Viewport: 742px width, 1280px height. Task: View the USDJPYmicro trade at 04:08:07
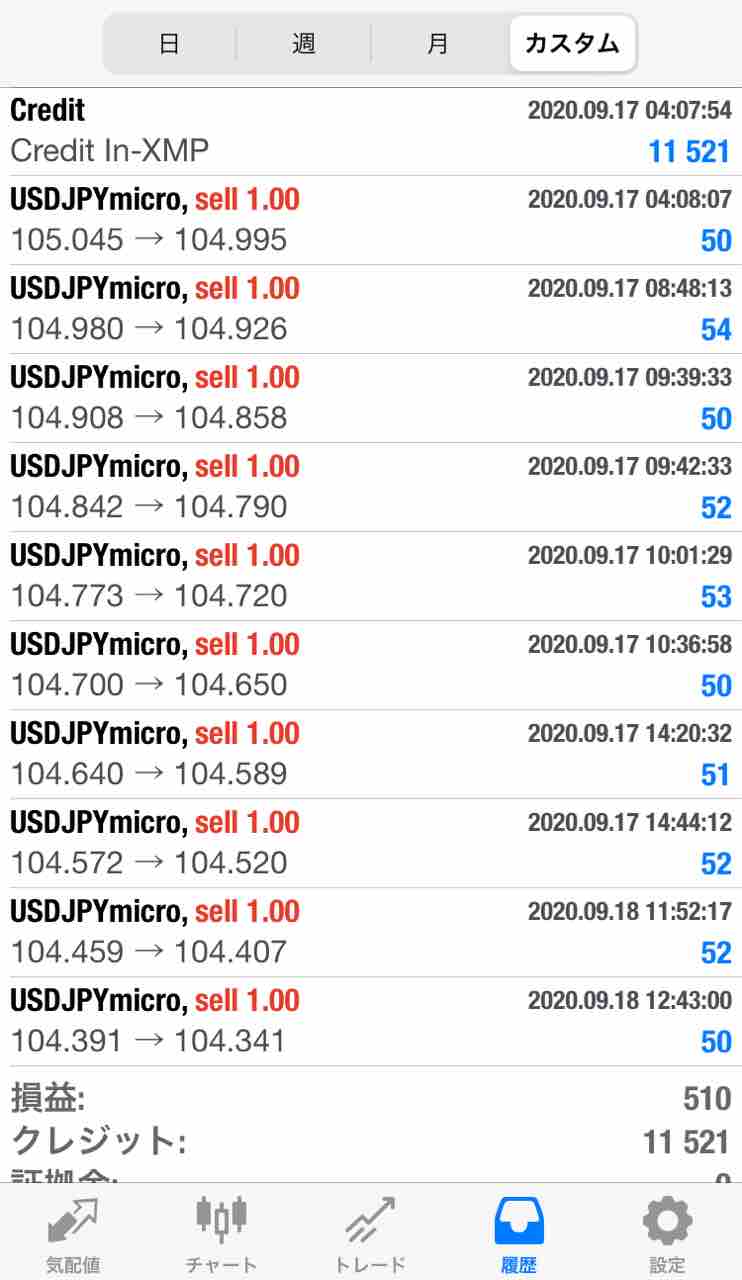(370, 220)
